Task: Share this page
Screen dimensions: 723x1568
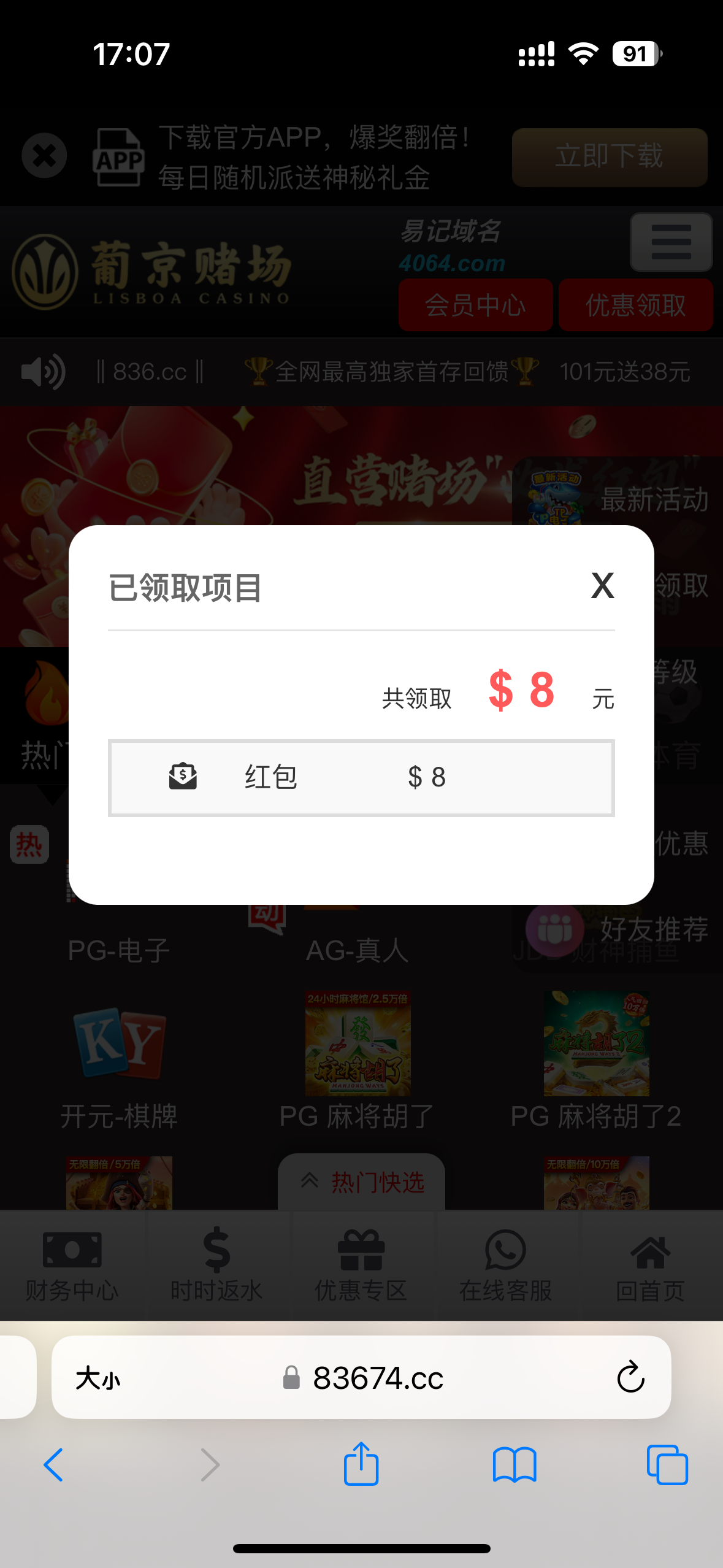Action: click(361, 1464)
